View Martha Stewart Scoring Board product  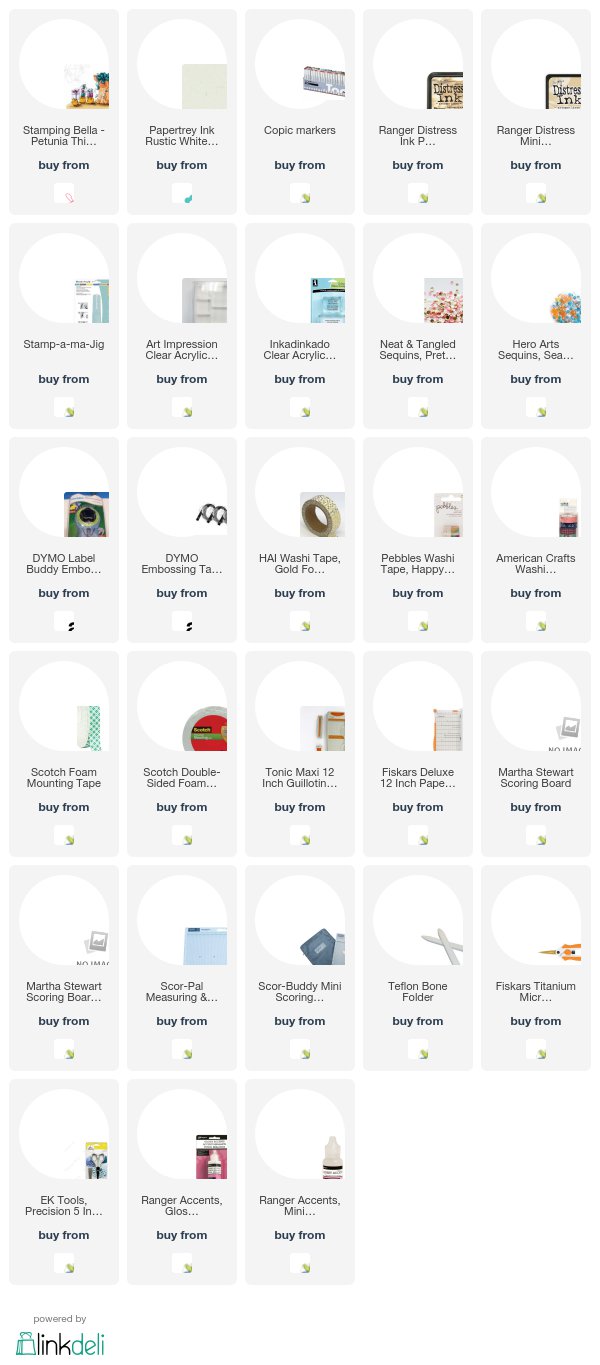point(536,754)
